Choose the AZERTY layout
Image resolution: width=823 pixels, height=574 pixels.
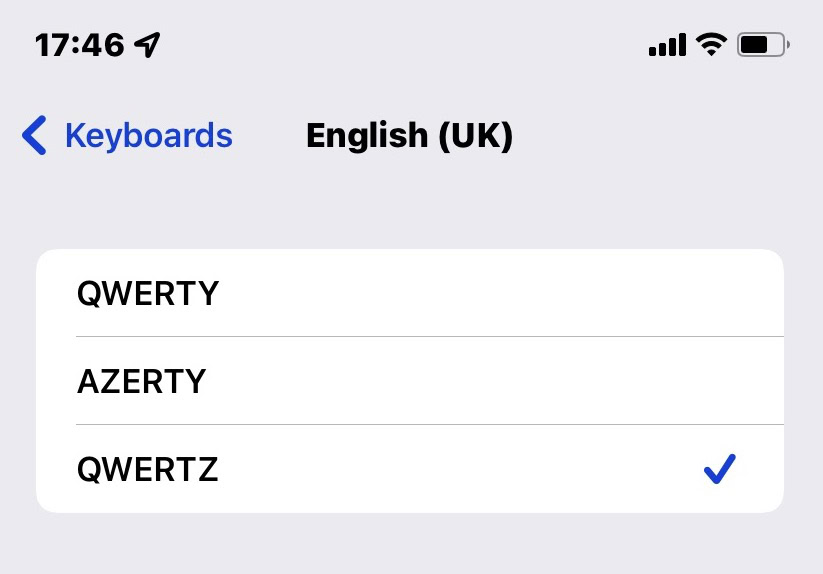410,381
